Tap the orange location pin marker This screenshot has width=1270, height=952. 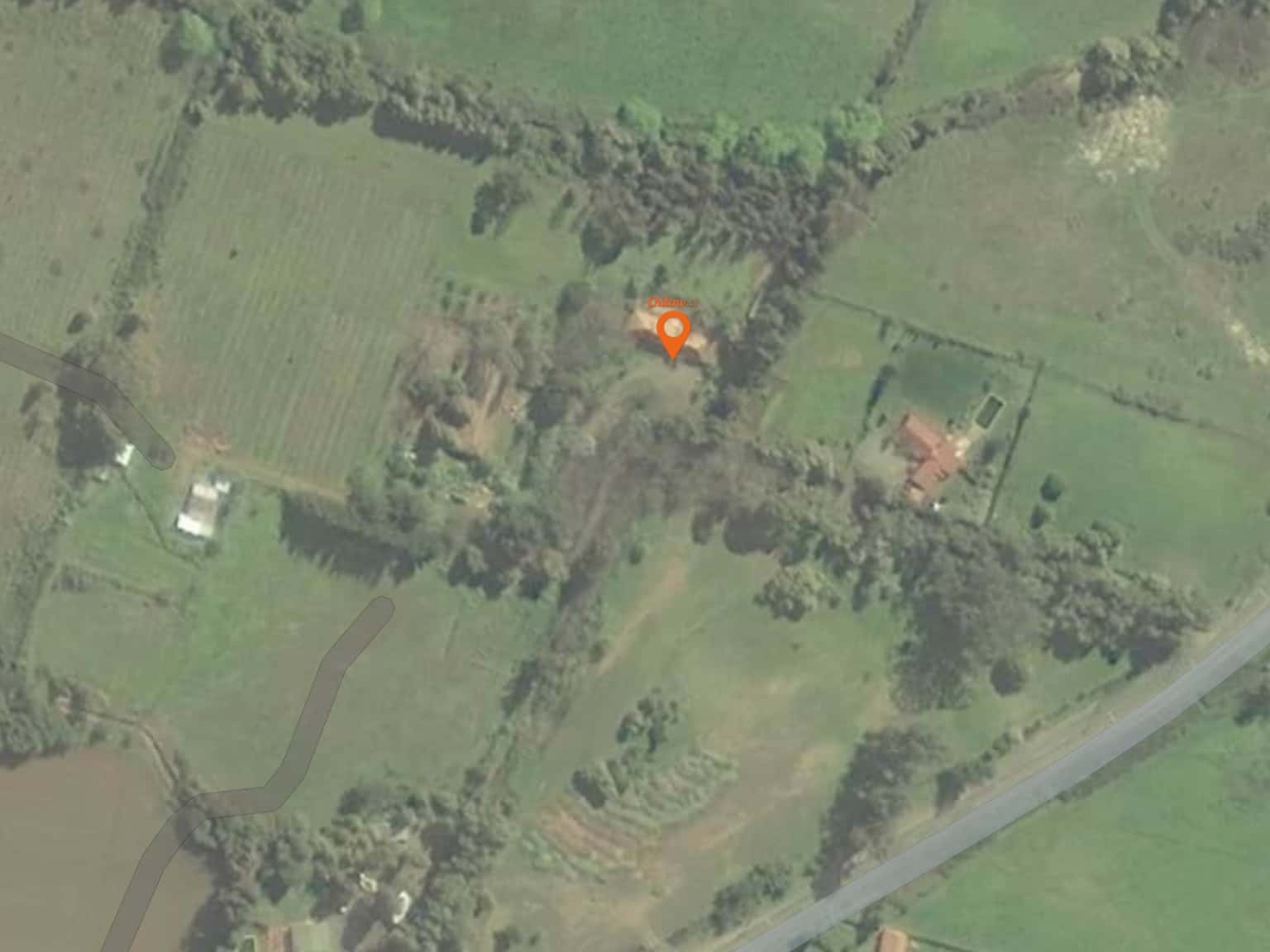pos(674,332)
